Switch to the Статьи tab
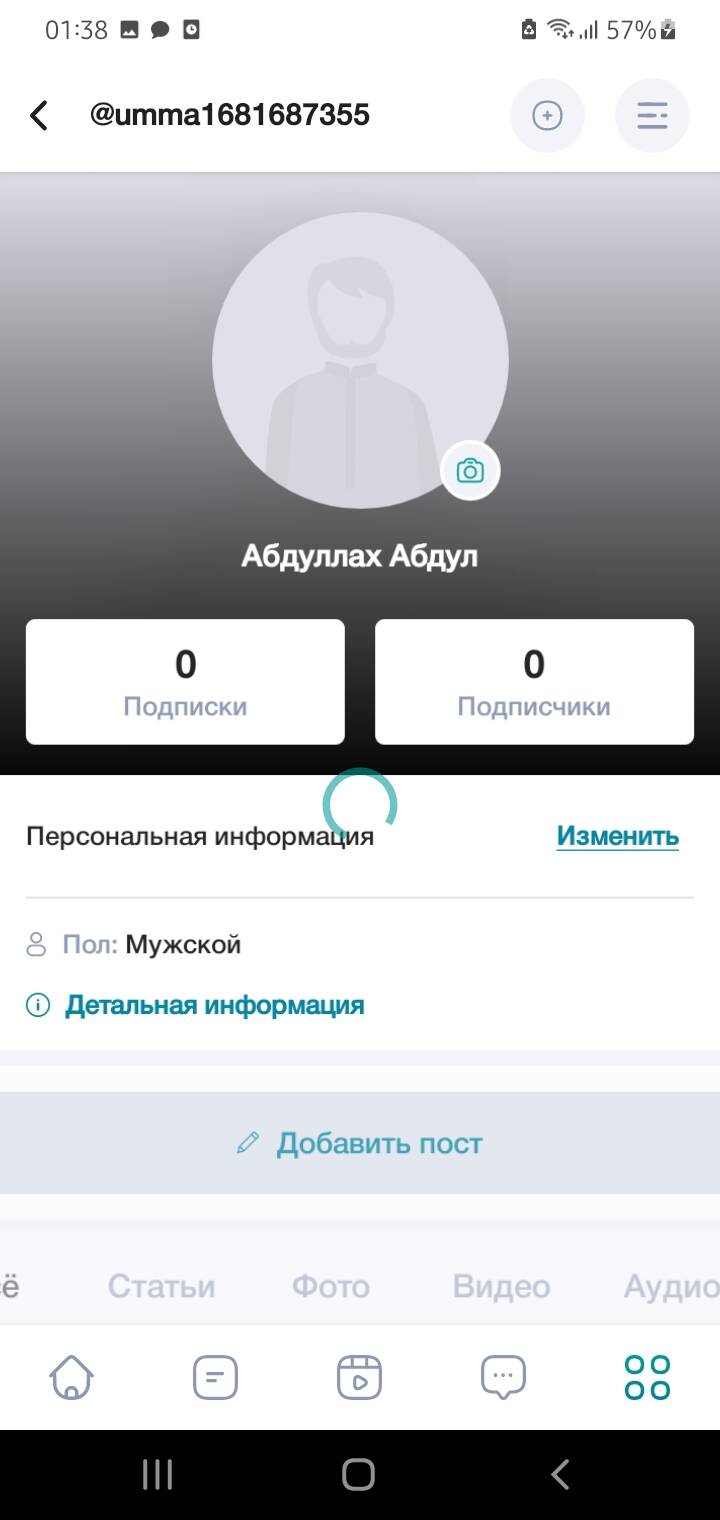720x1520 pixels. [161, 1286]
